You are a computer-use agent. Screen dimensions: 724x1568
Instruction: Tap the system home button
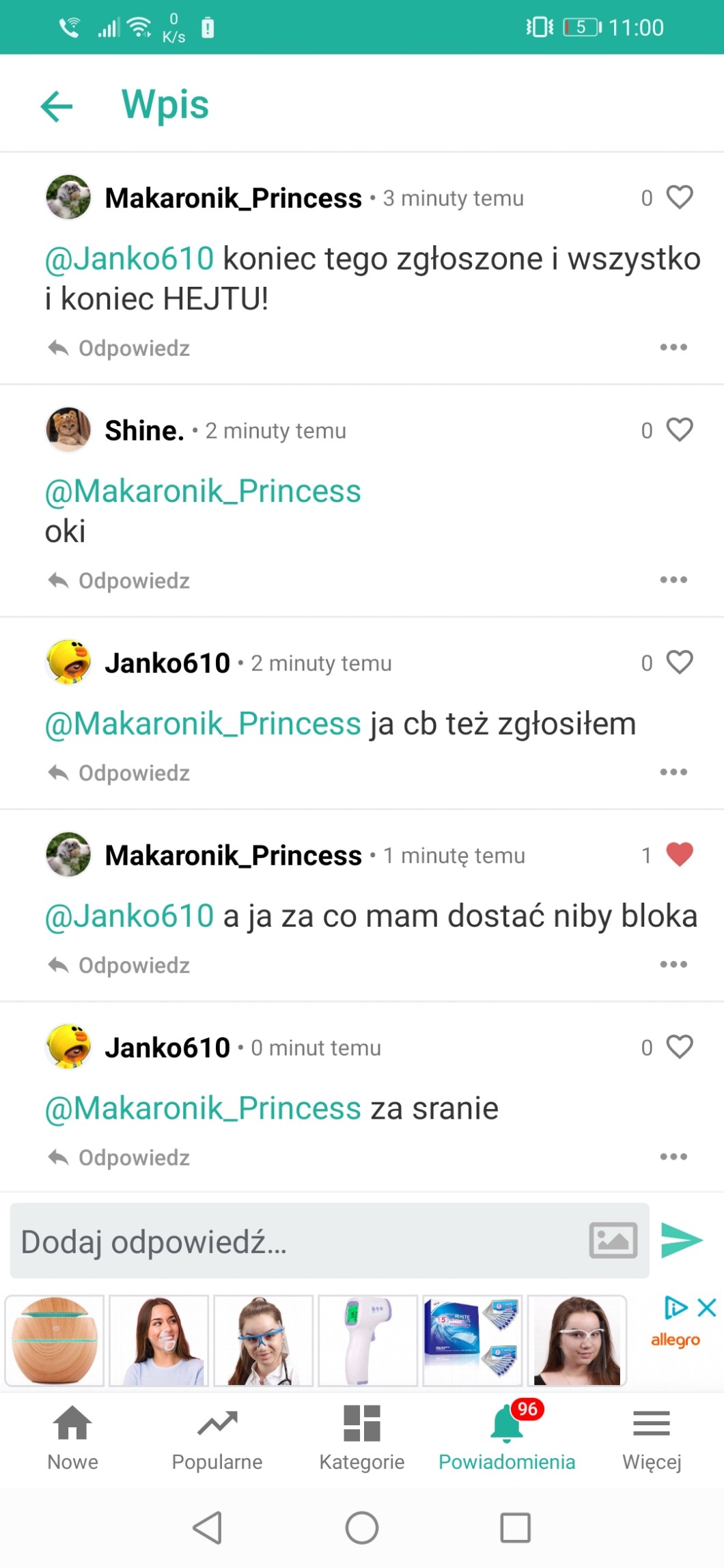(362, 1528)
